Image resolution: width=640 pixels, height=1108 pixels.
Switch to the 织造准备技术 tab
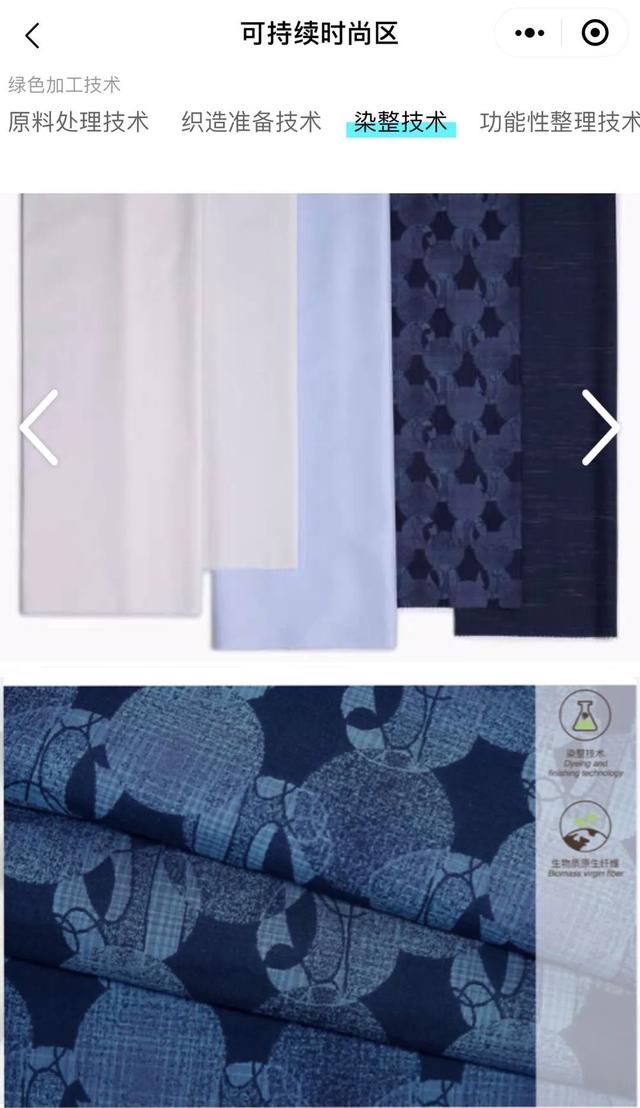251,122
